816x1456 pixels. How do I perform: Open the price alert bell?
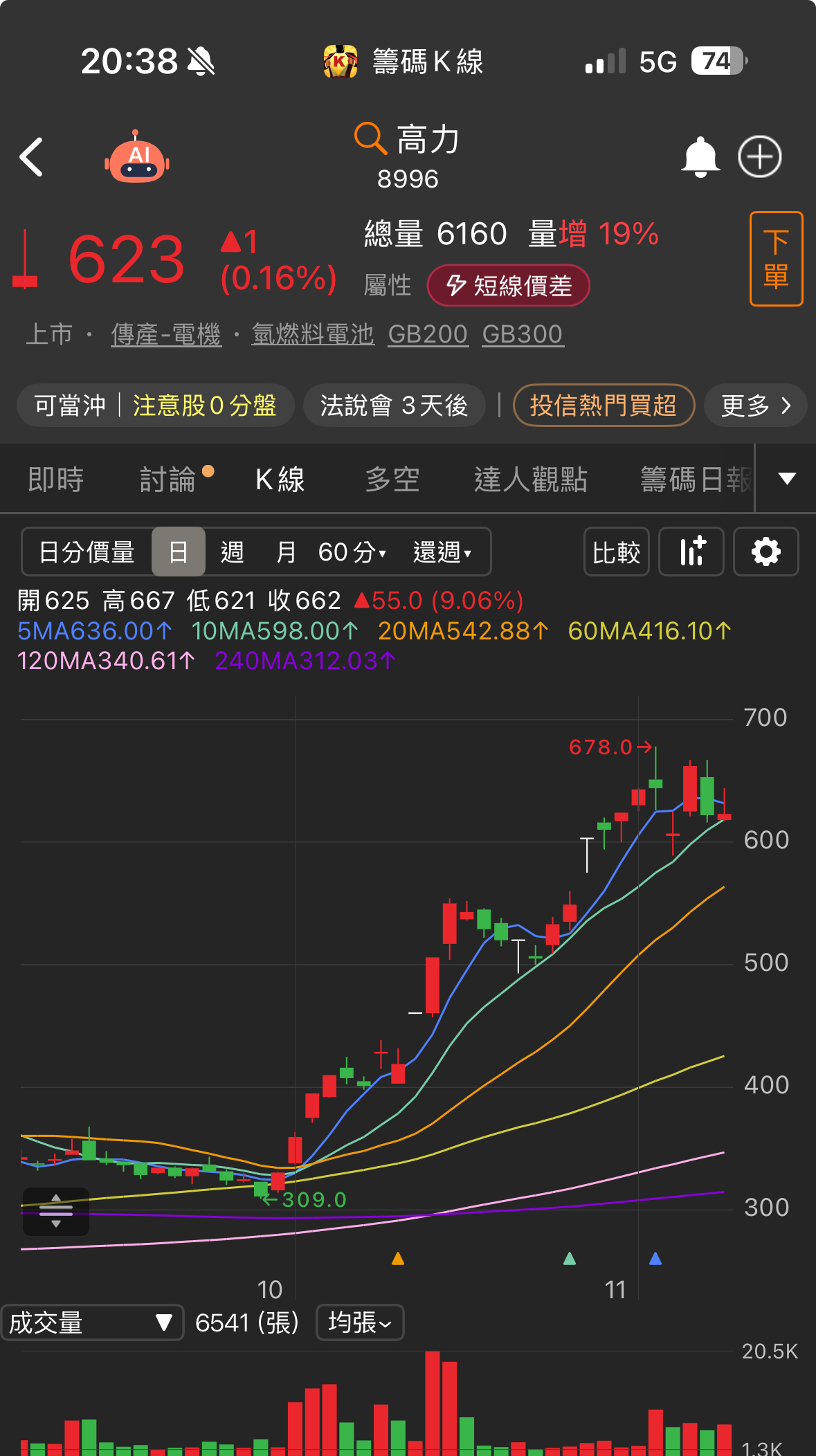[x=700, y=157]
